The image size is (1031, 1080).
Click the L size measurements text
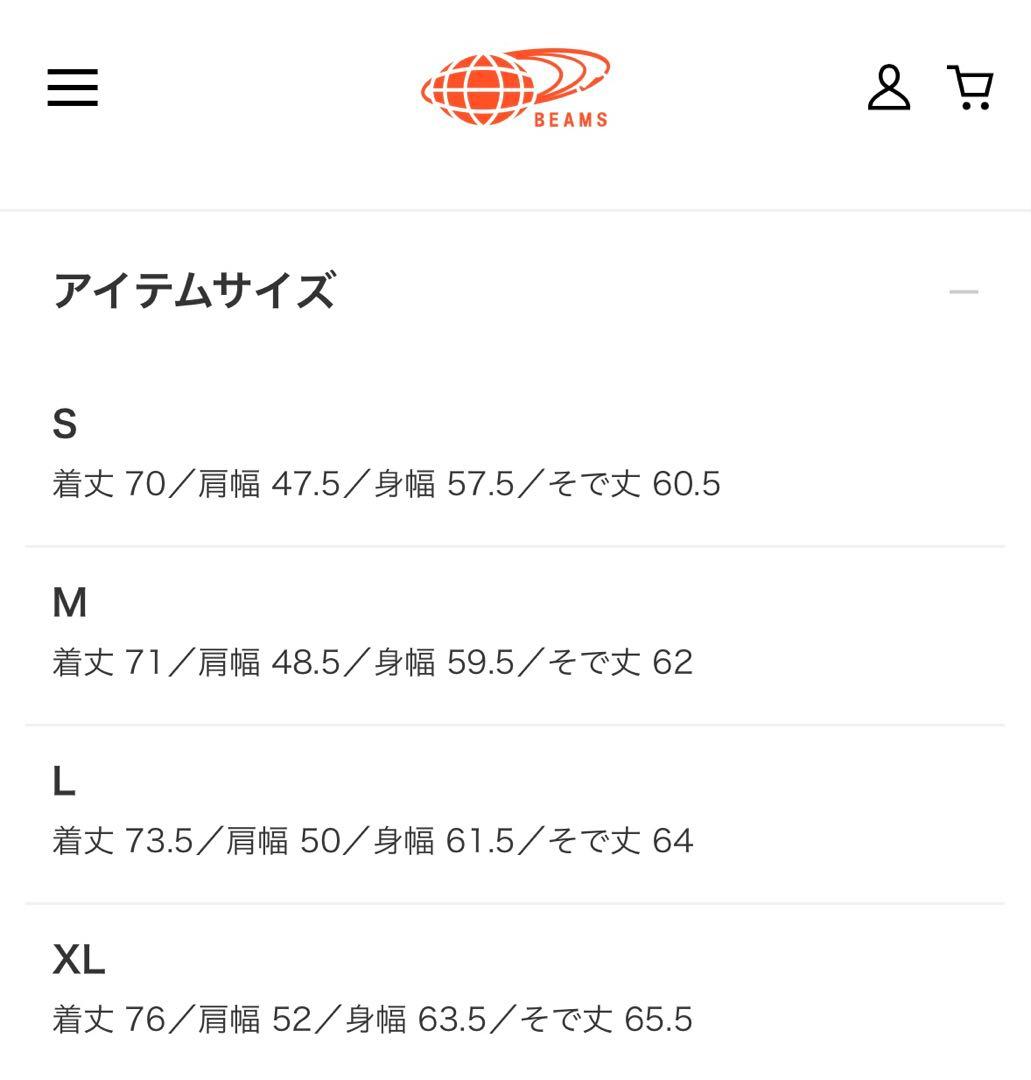[372, 841]
